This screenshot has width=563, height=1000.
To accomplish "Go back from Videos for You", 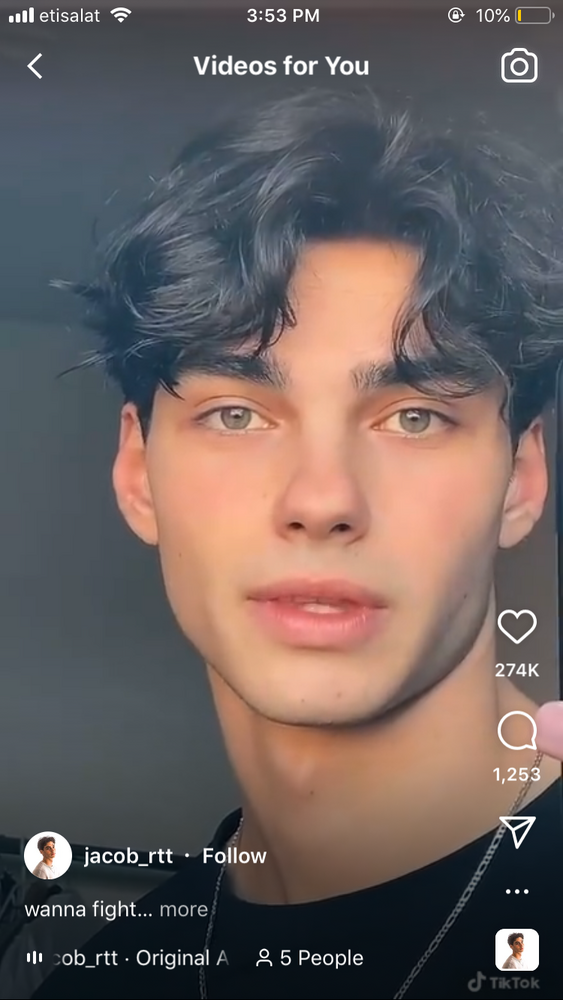I will (35, 66).
